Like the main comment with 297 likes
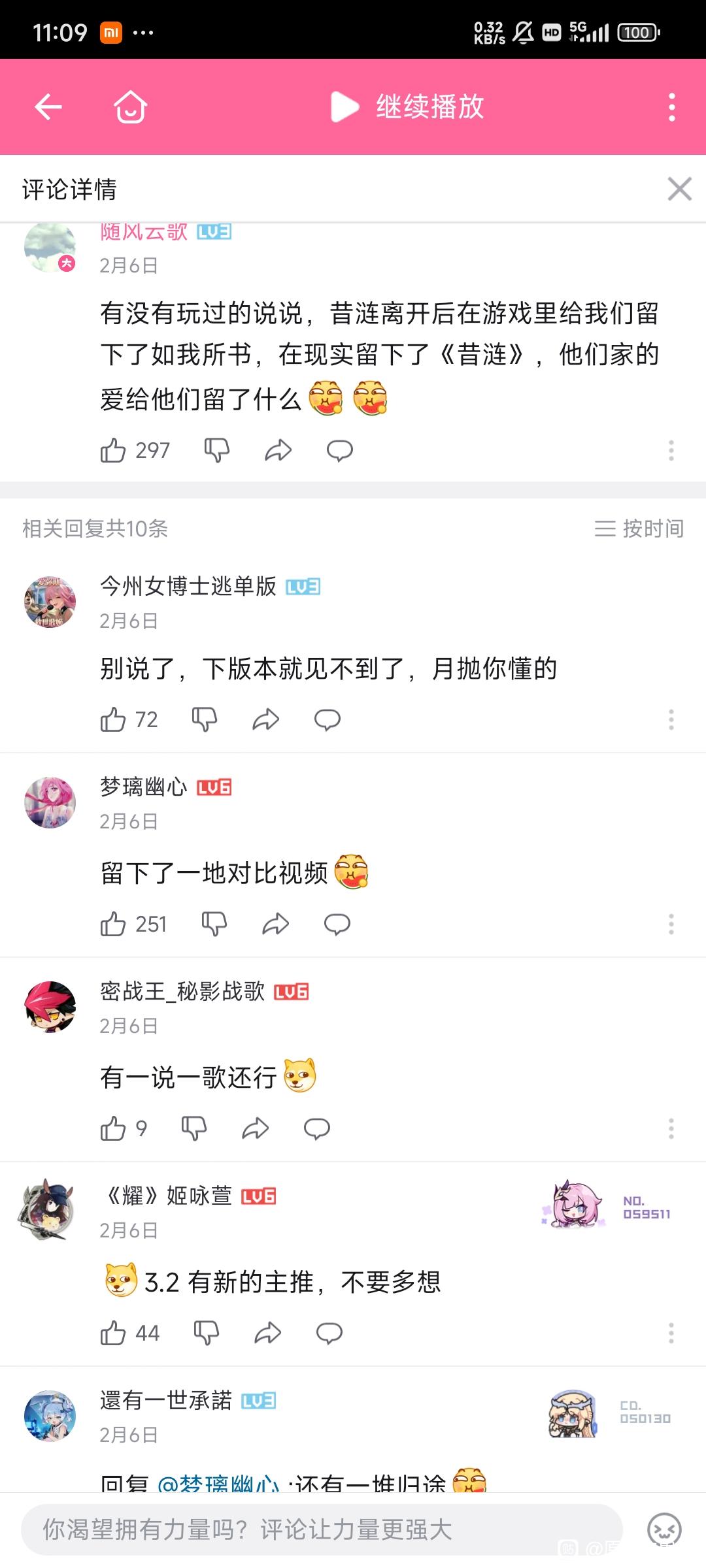Image resolution: width=706 pixels, height=1568 pixels. pos(113,450)
